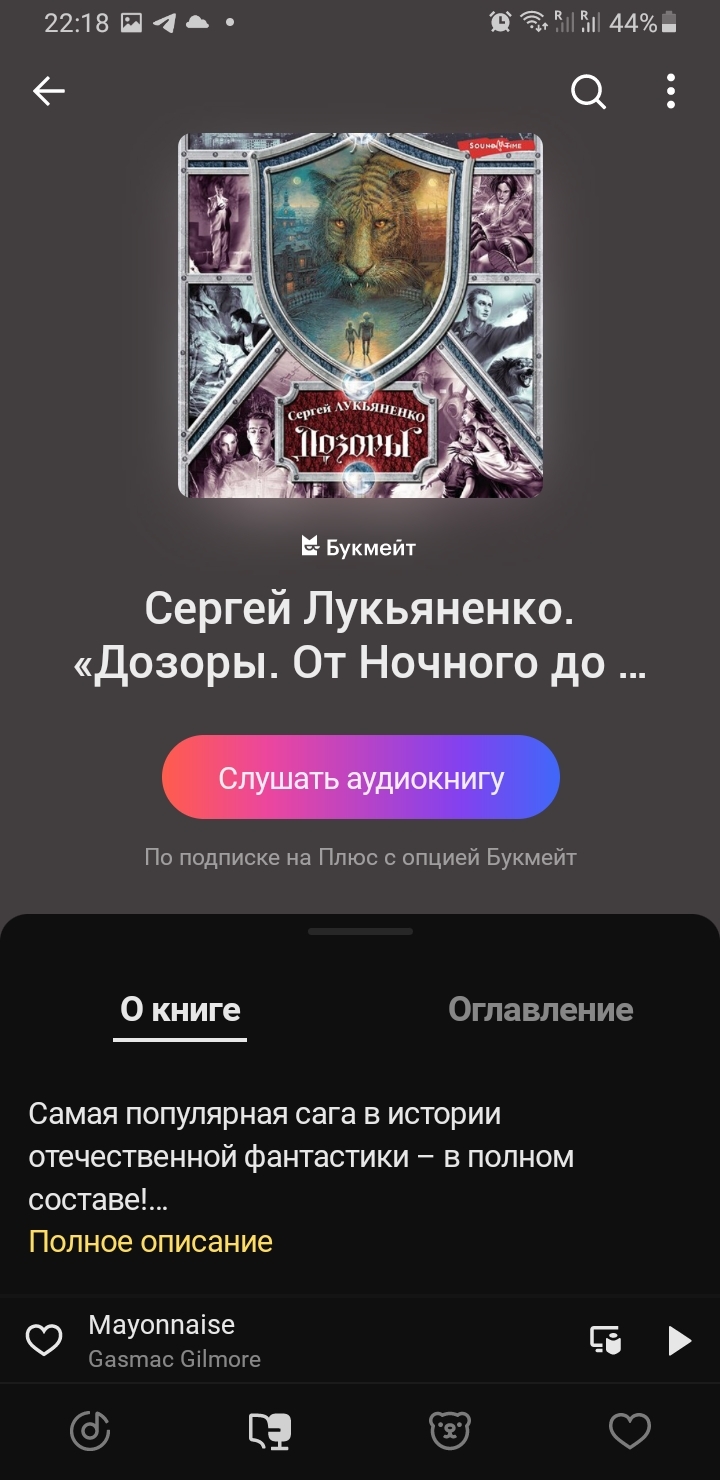
Task: Open the music note bottom tab
Action: tap(90, 1431)
